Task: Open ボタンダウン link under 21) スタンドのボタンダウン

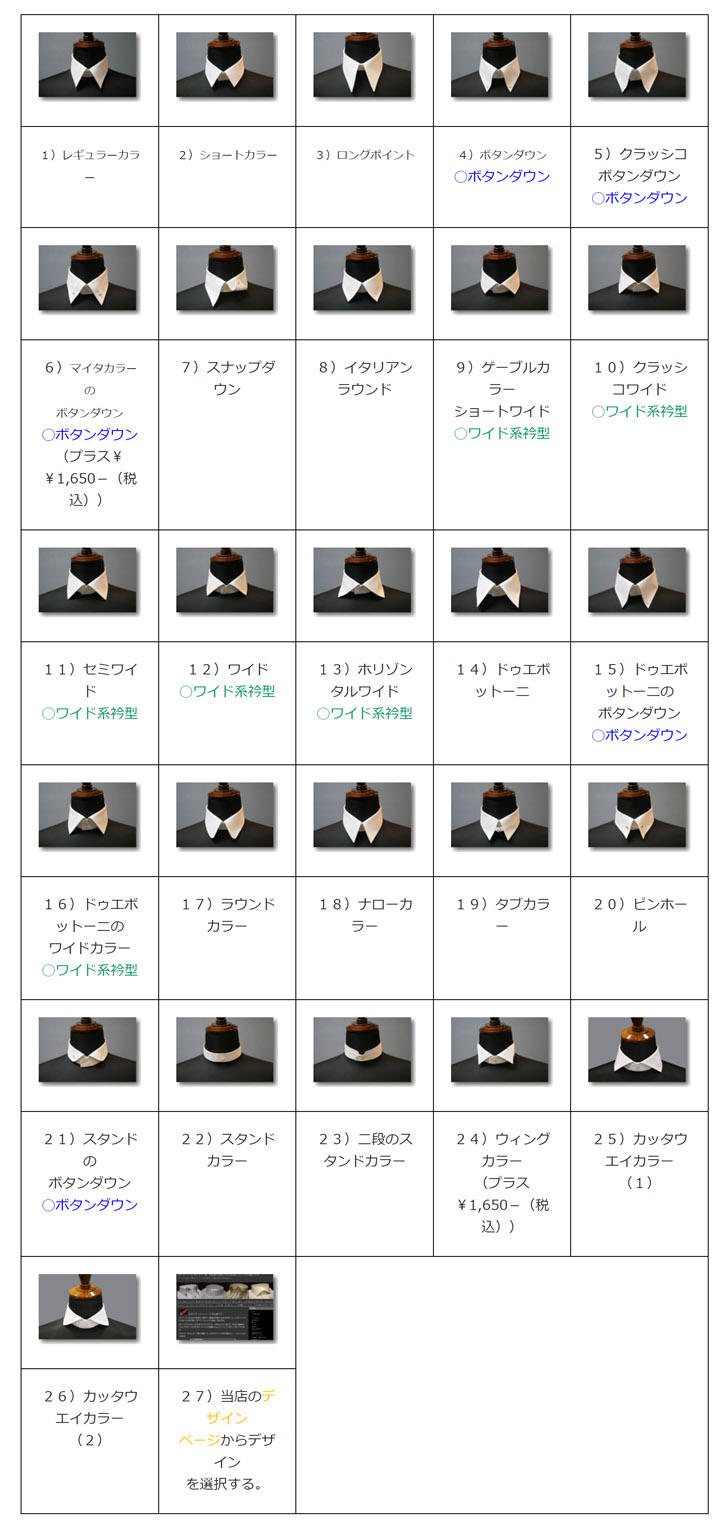Action: pyautogui.click(x=90, y=1205)
